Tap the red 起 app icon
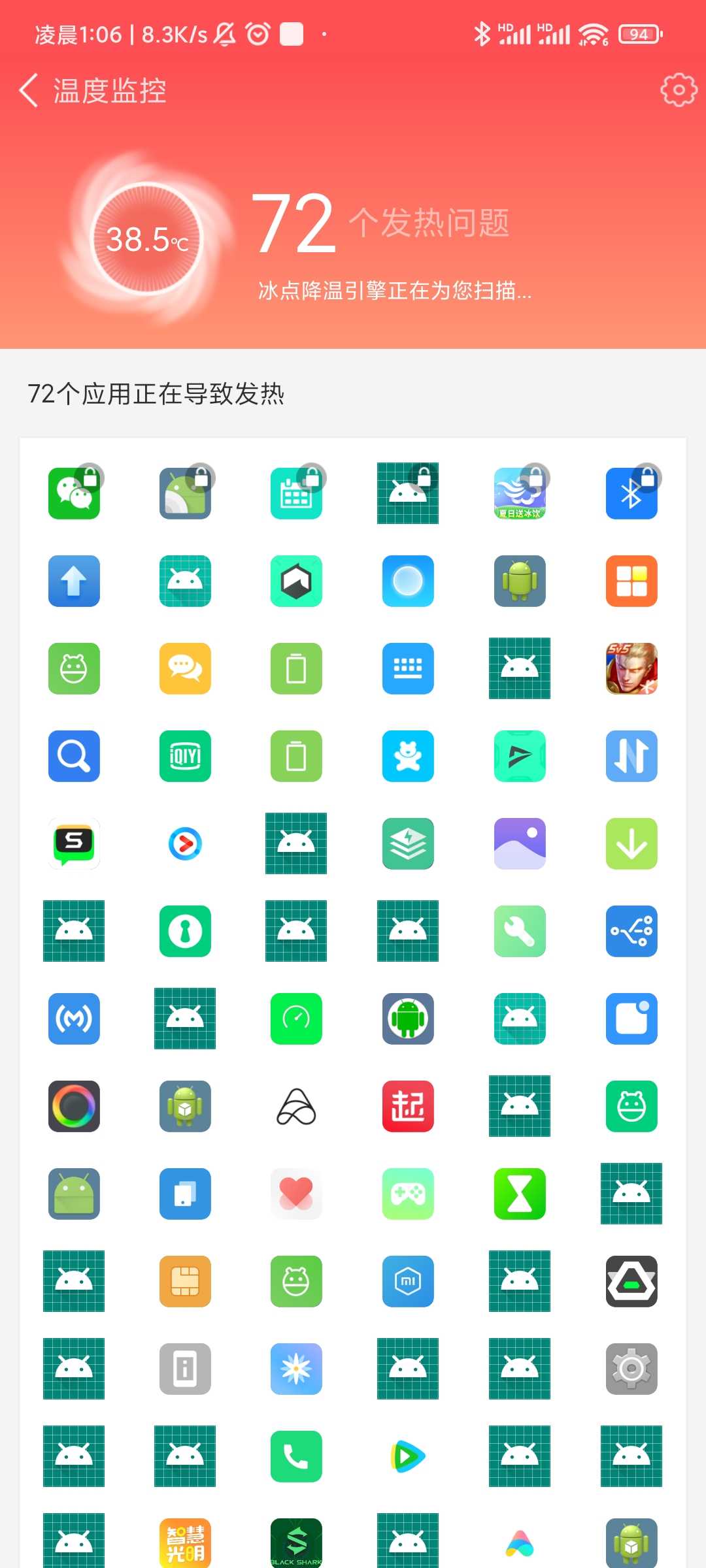 (408, 1106)
